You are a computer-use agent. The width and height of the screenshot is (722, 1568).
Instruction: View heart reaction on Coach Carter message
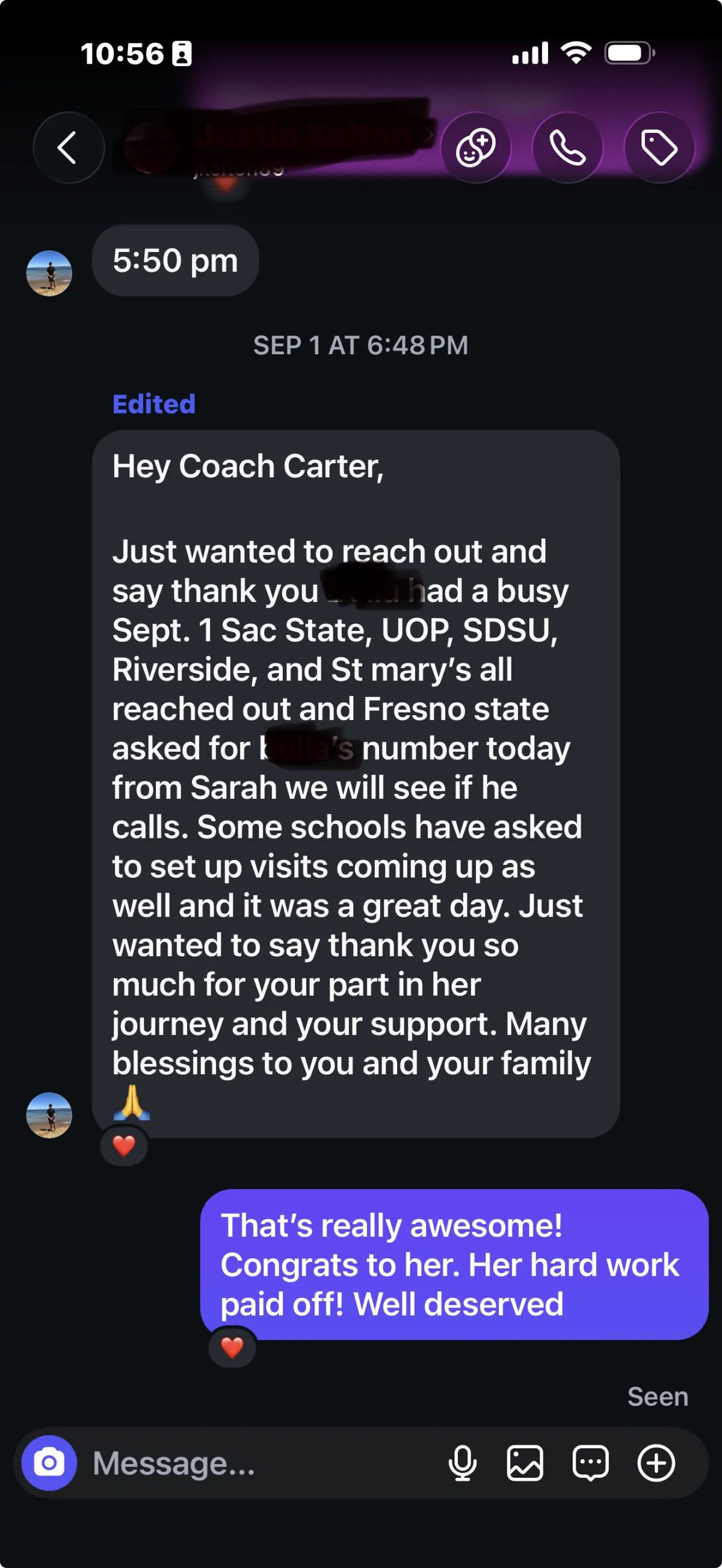tap(124, 1146)
